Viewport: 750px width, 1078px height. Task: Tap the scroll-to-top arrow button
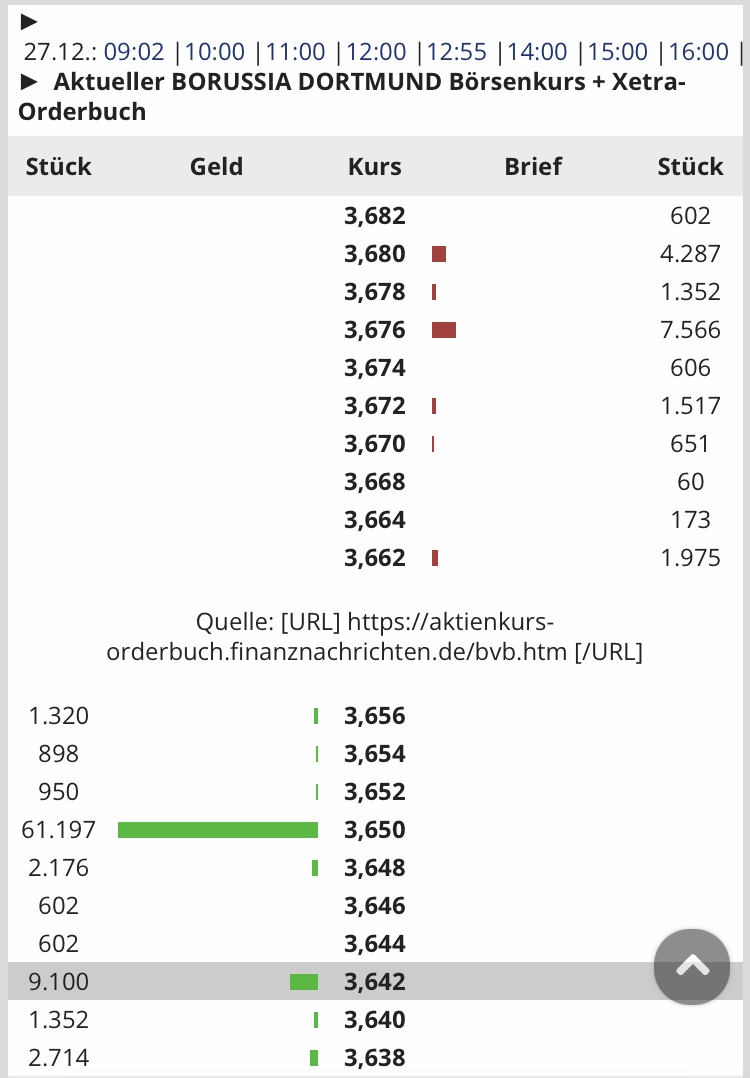pos(692,967)
